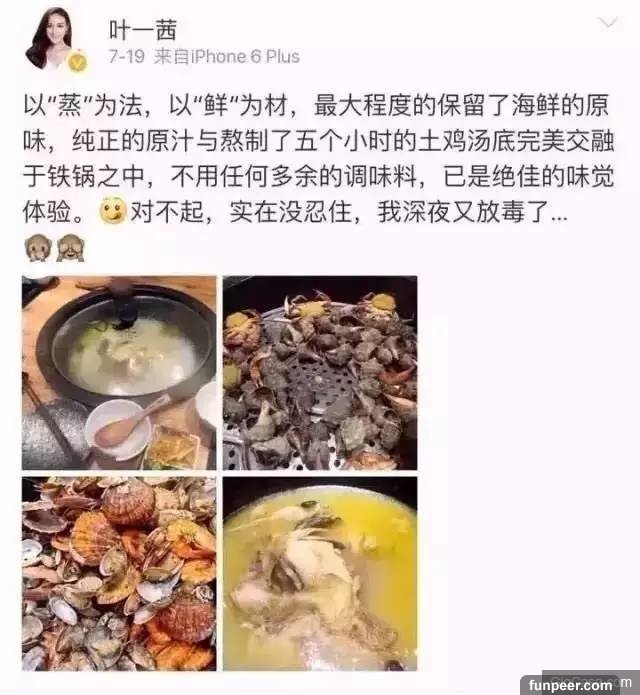View the steamed crabs photo
640x695 pixels.
(319, 372)
